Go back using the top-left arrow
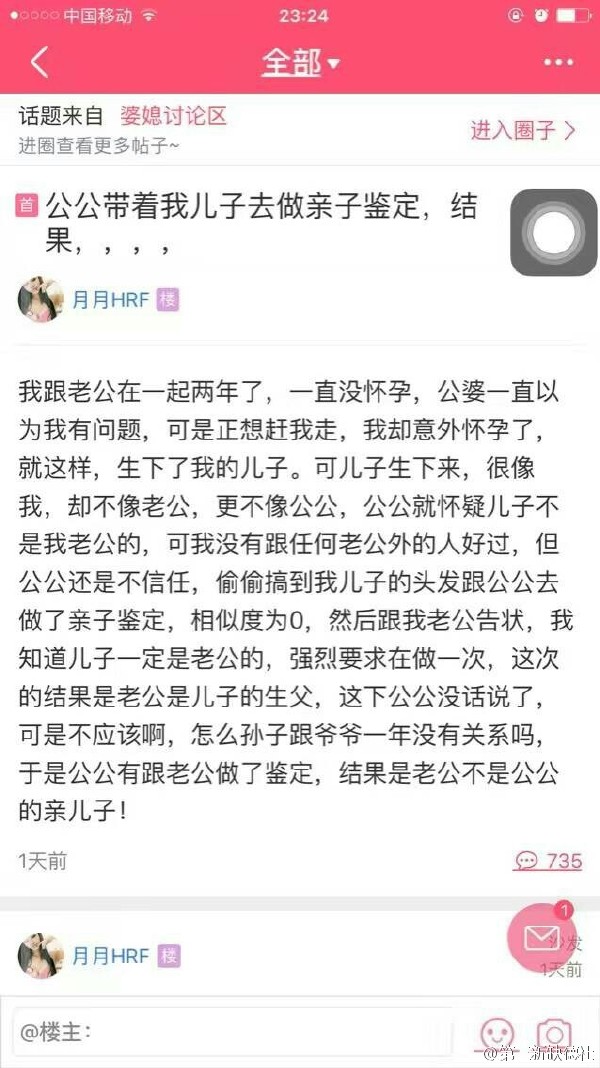600x1068 pixels. (x=39, y=62)
